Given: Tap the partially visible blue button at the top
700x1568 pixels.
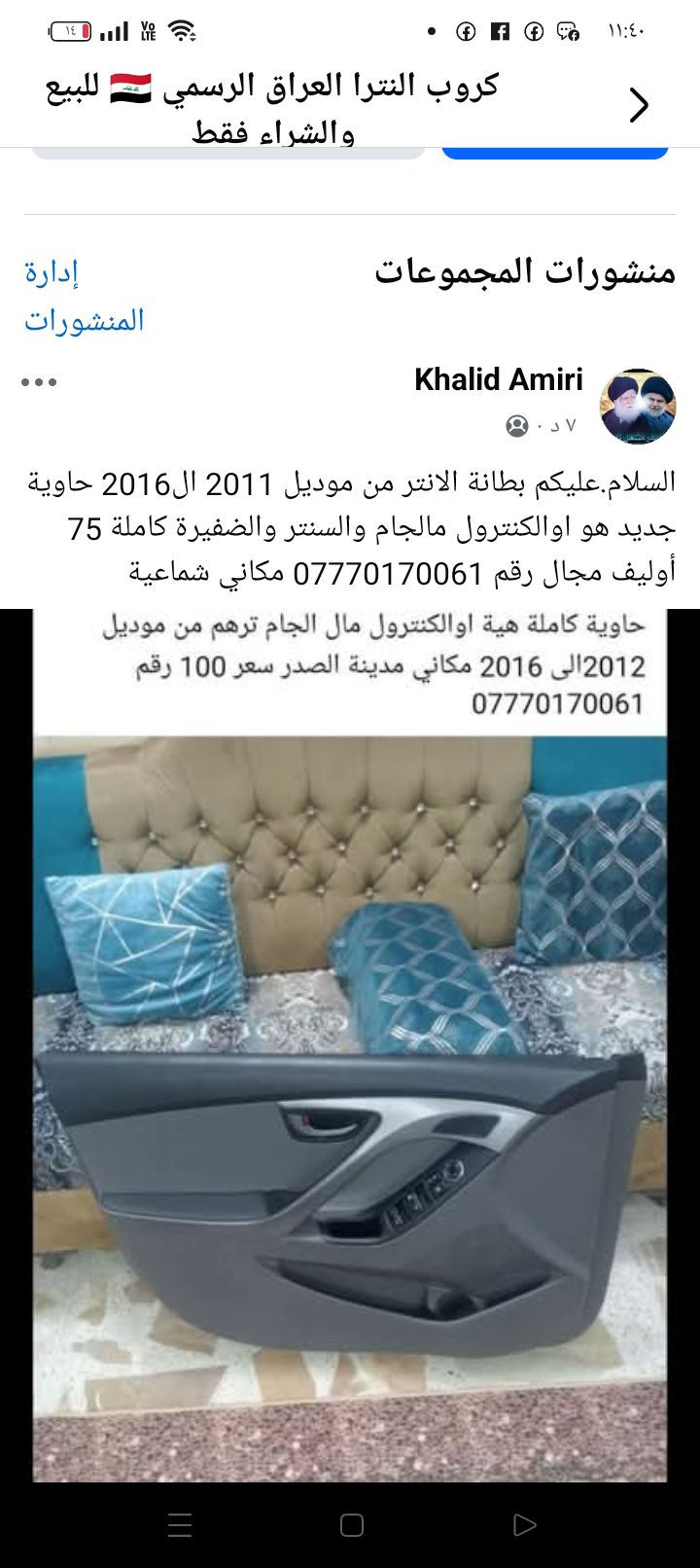Looking at the screenshot, I should click(555, 153).
